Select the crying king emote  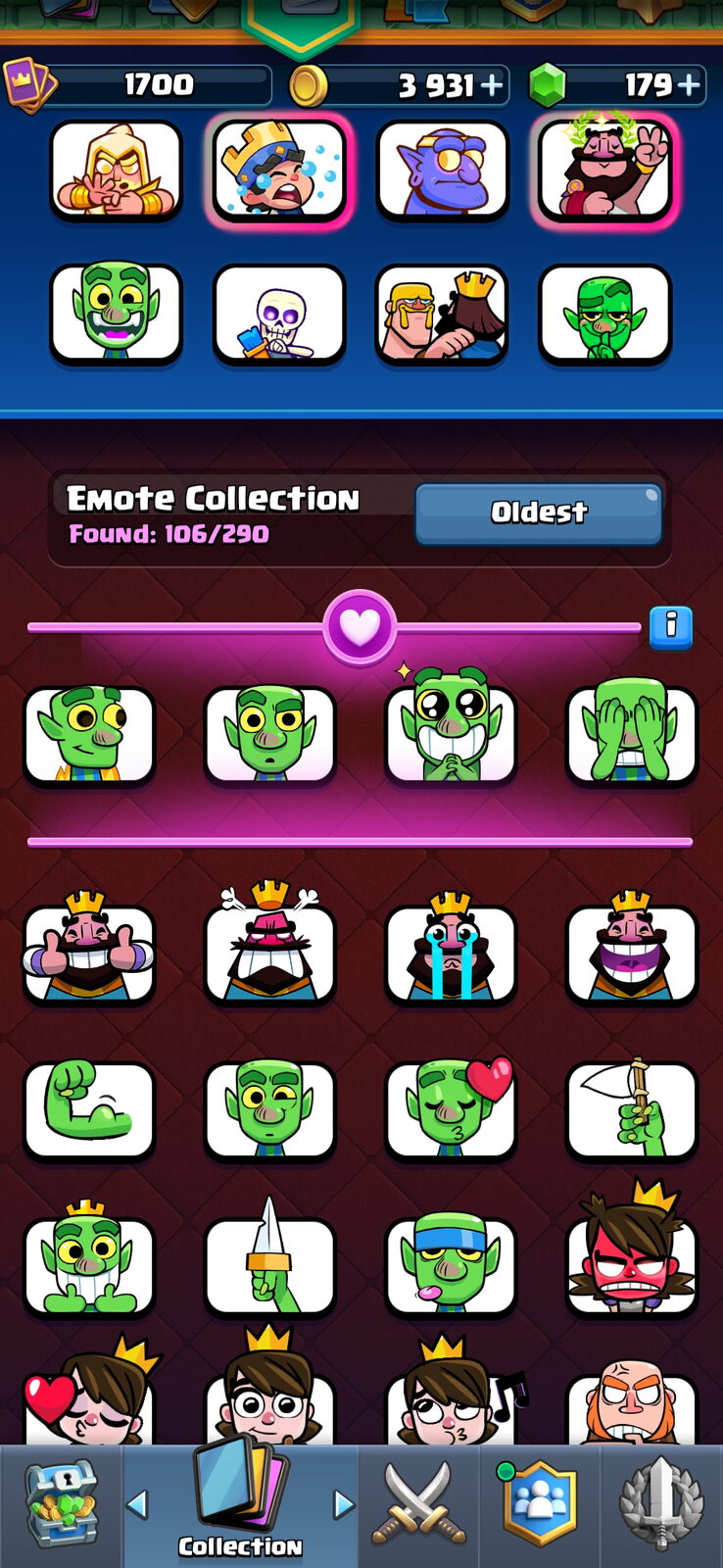(451, 951)
